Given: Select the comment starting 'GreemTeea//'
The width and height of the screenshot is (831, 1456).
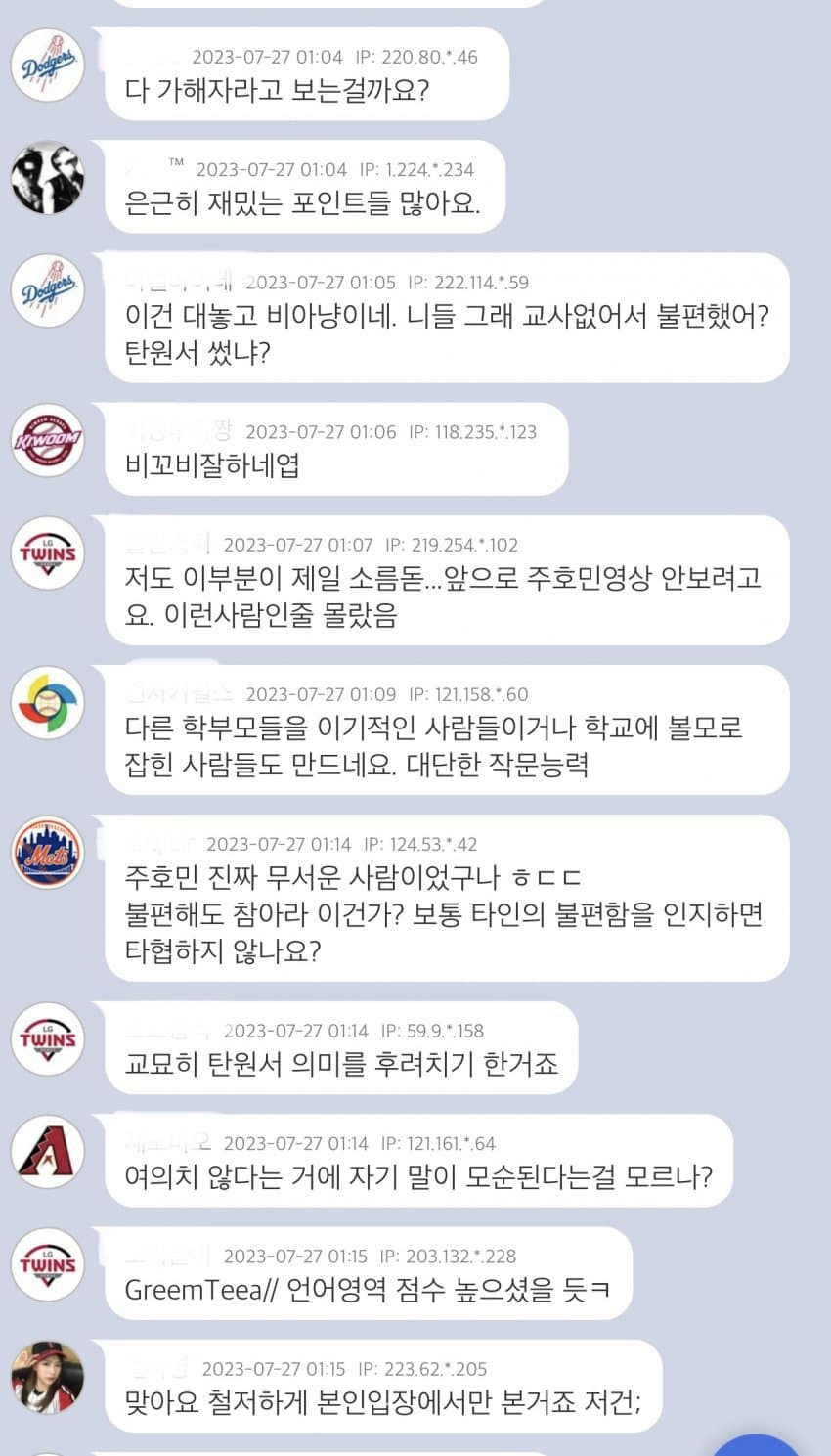Looking at the screenshot, I should click(368, 1289).
